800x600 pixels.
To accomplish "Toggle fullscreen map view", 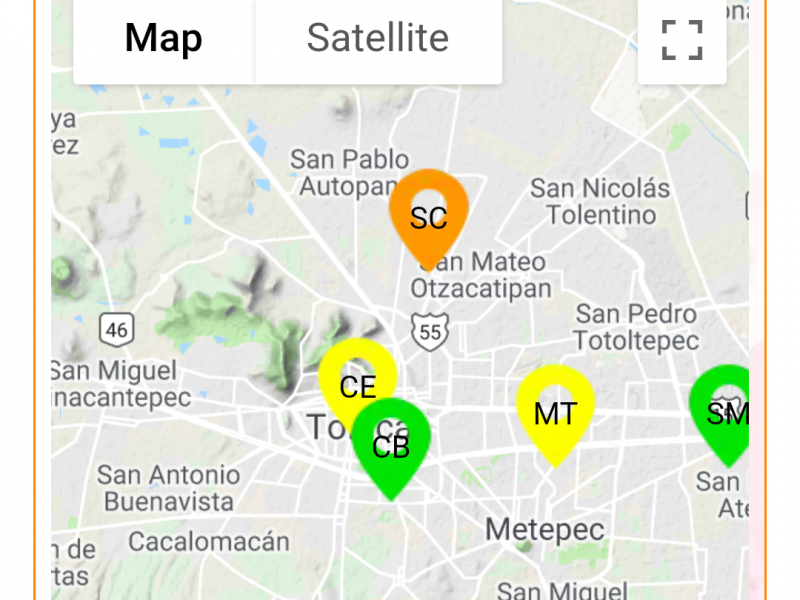I will (x=682, y=40).
